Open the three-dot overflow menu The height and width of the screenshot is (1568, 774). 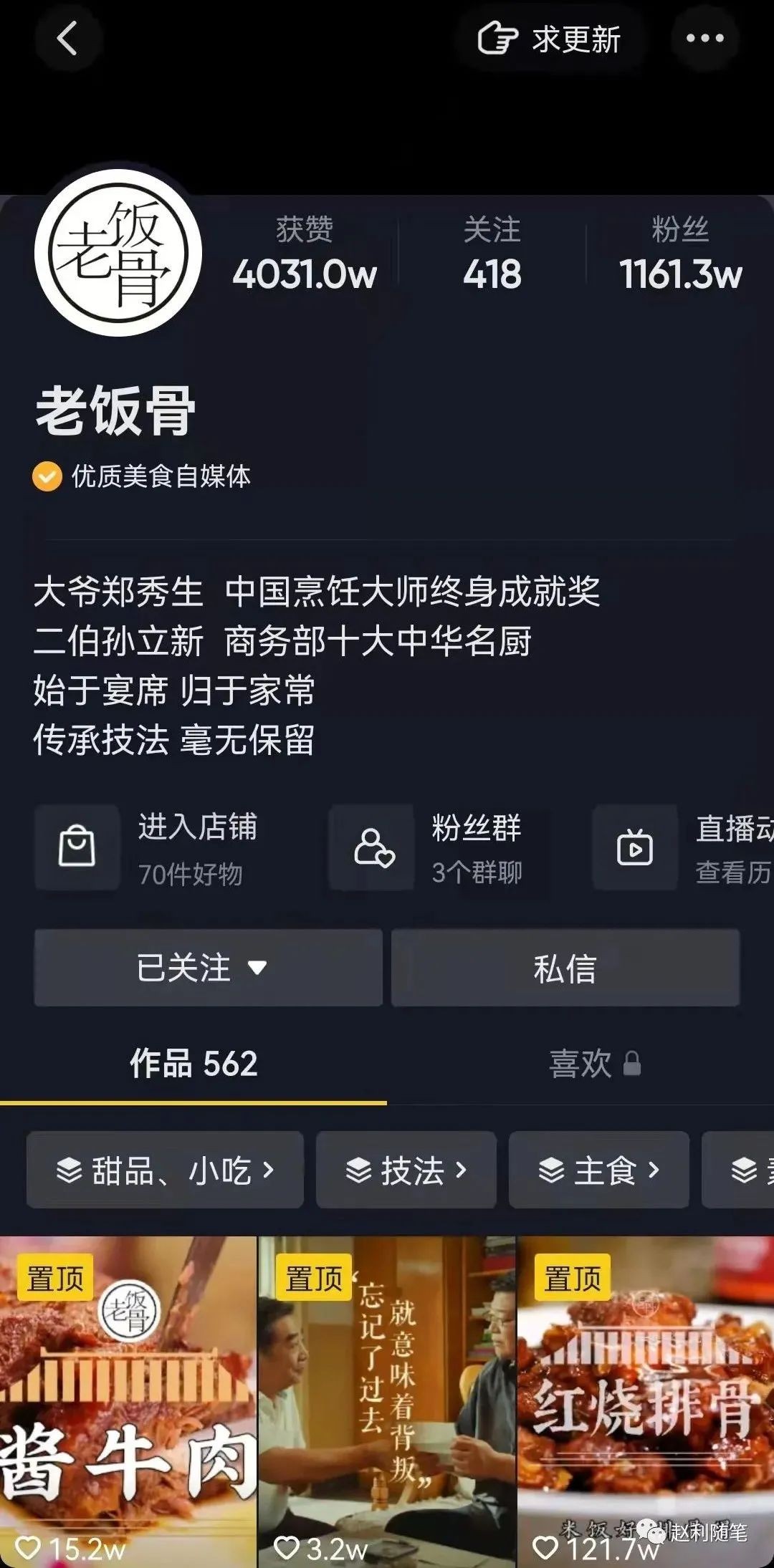tap(704, 39)
